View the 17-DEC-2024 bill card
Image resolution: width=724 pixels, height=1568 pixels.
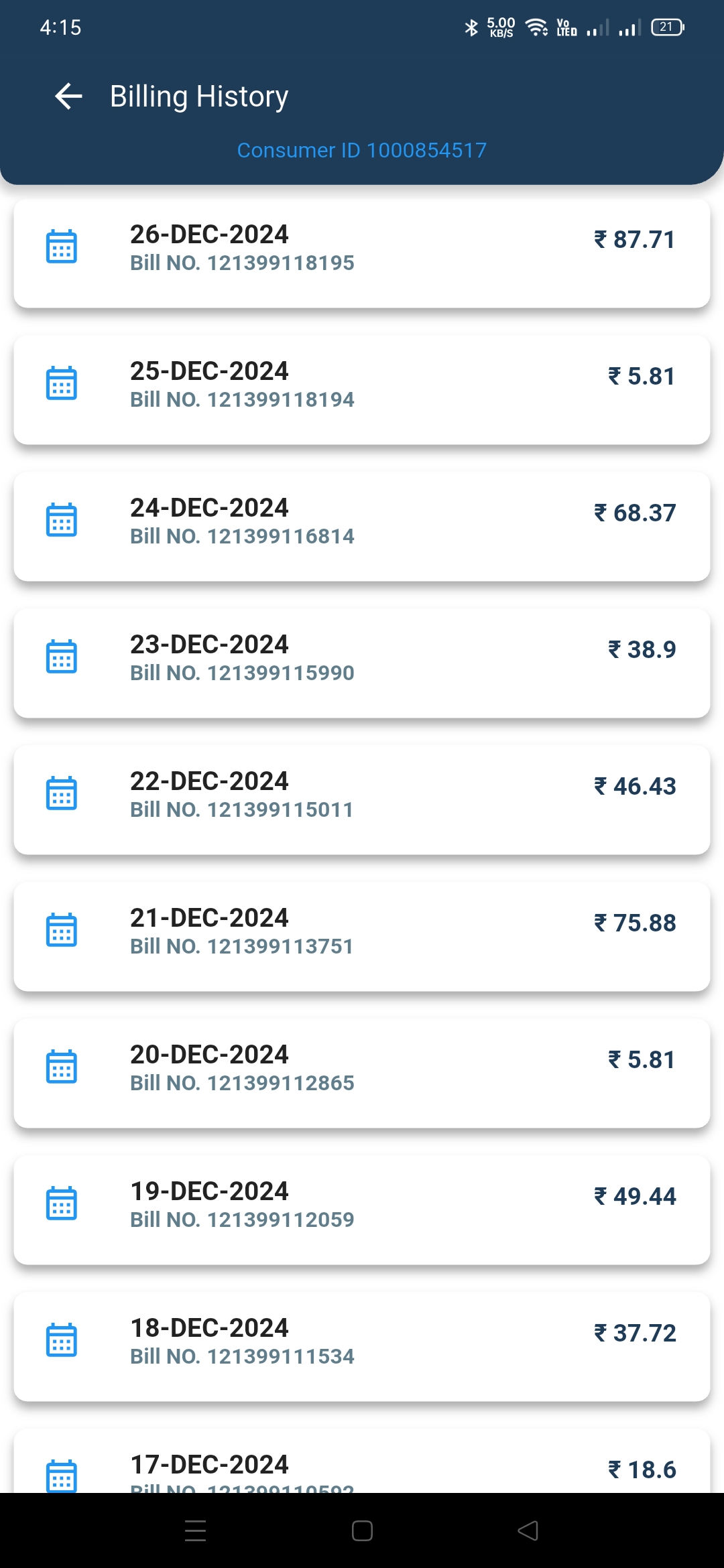[x=362, y=1461]
